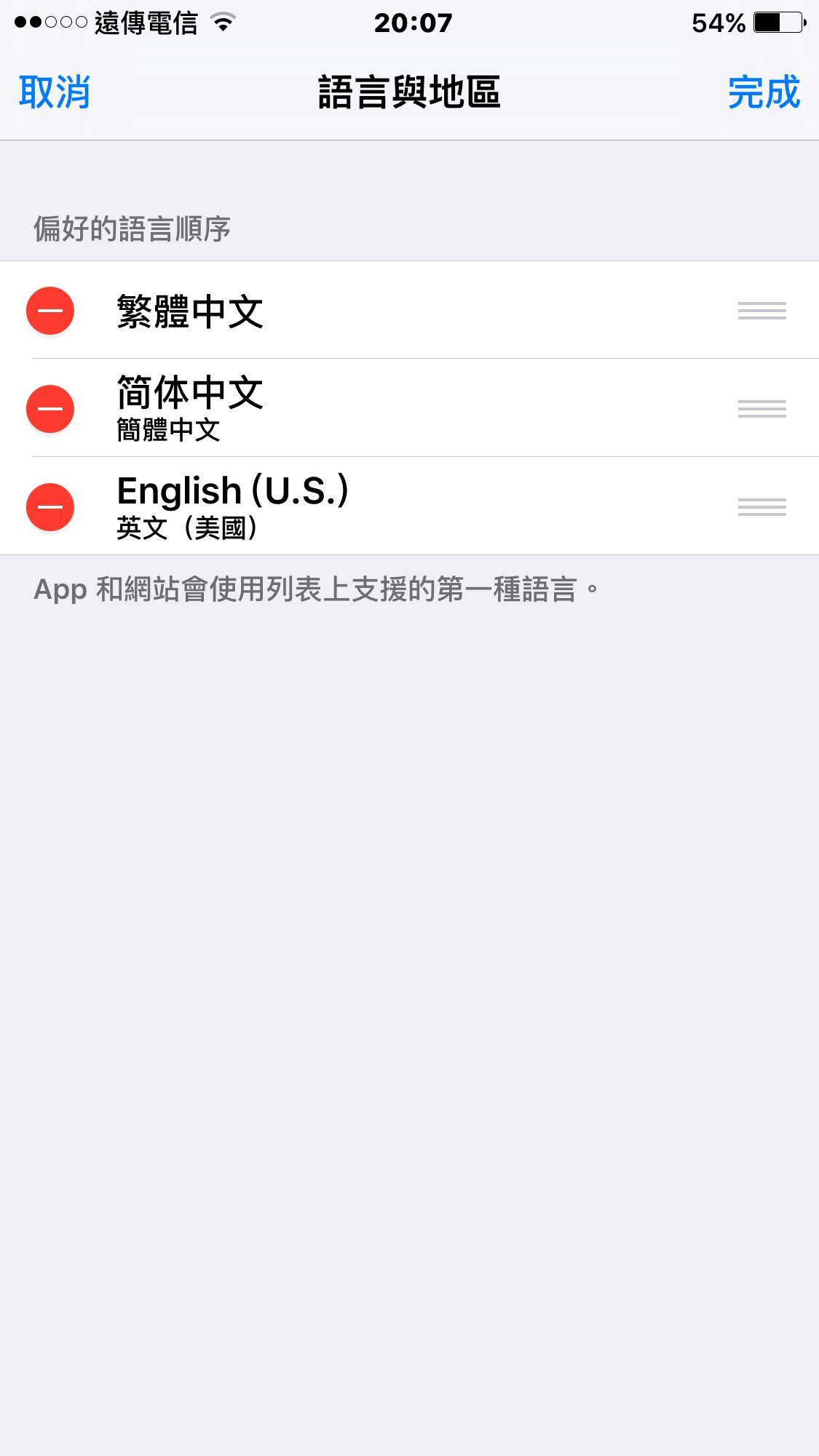The image size is (819, 1456).
Task: Tap the red delete icon beside 简体中文
Action: 49,408
